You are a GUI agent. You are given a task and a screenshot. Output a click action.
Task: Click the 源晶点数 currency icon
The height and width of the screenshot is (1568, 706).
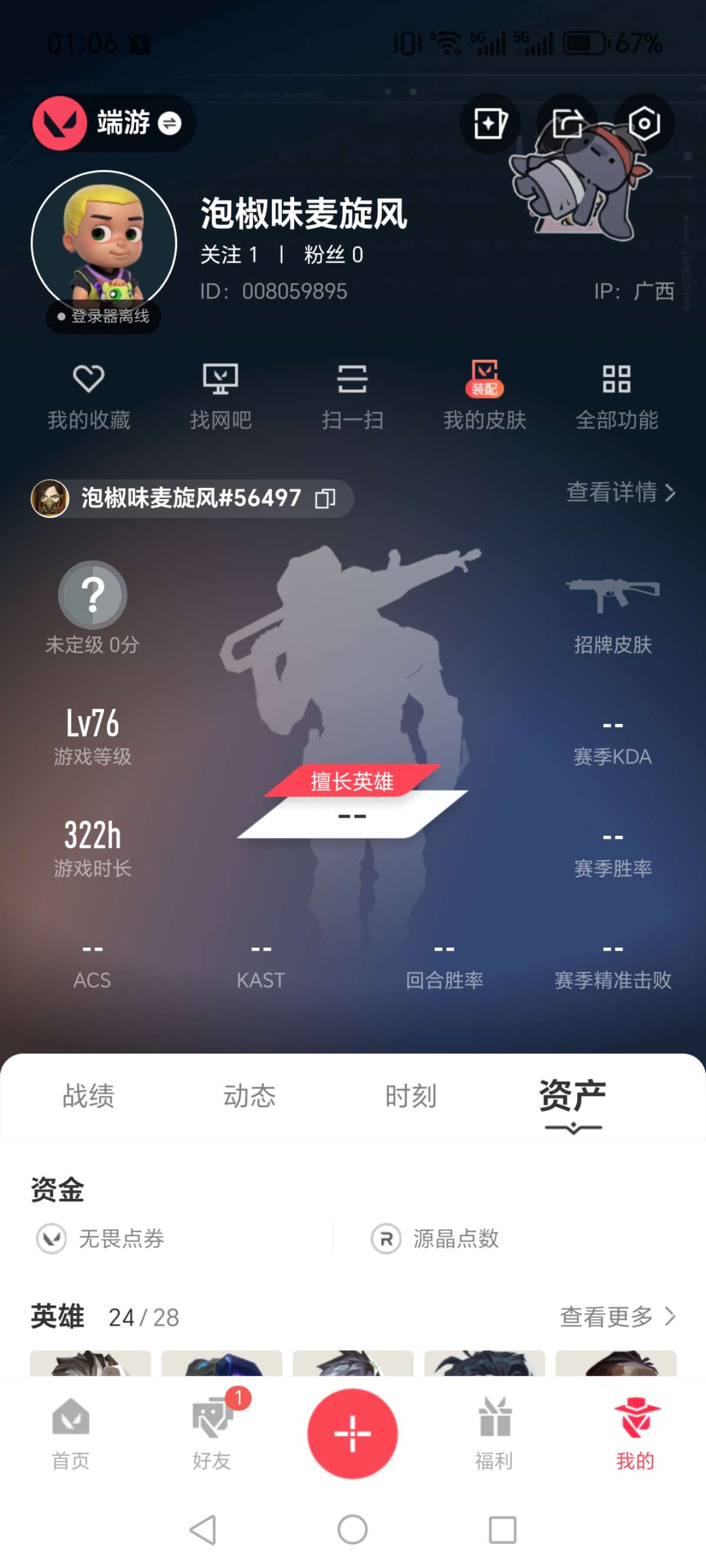point(384,1240)
